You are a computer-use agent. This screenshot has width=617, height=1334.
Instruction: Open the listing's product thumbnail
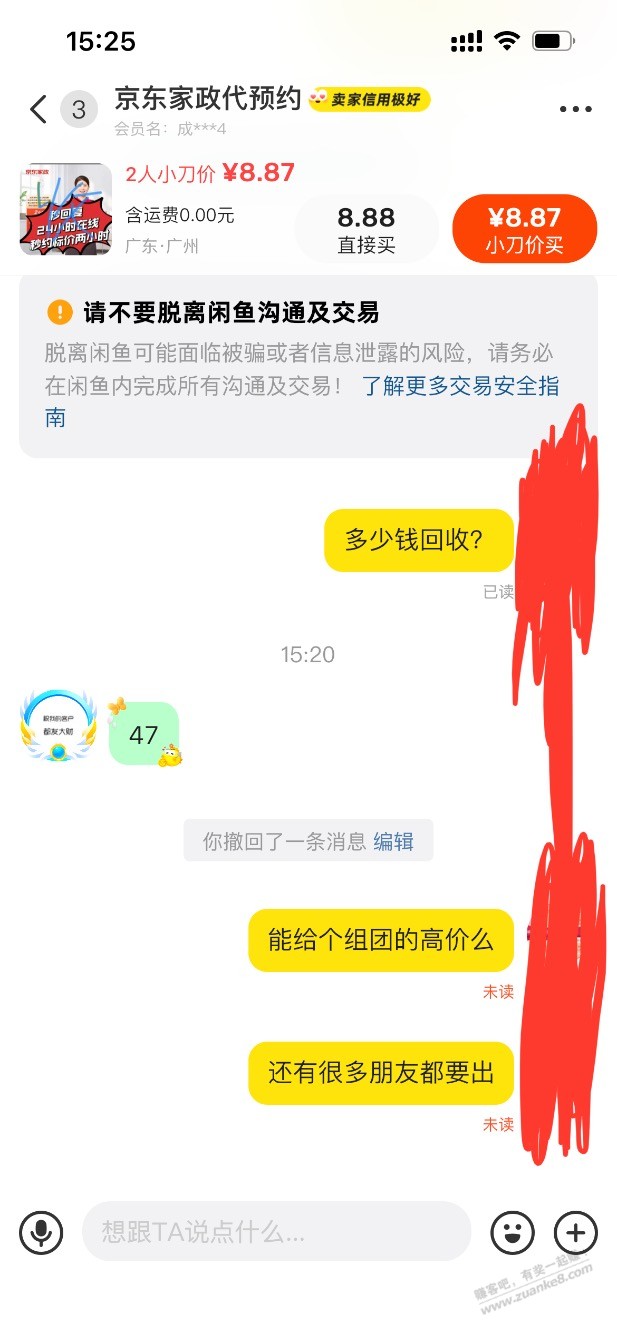tap(66, 210)
